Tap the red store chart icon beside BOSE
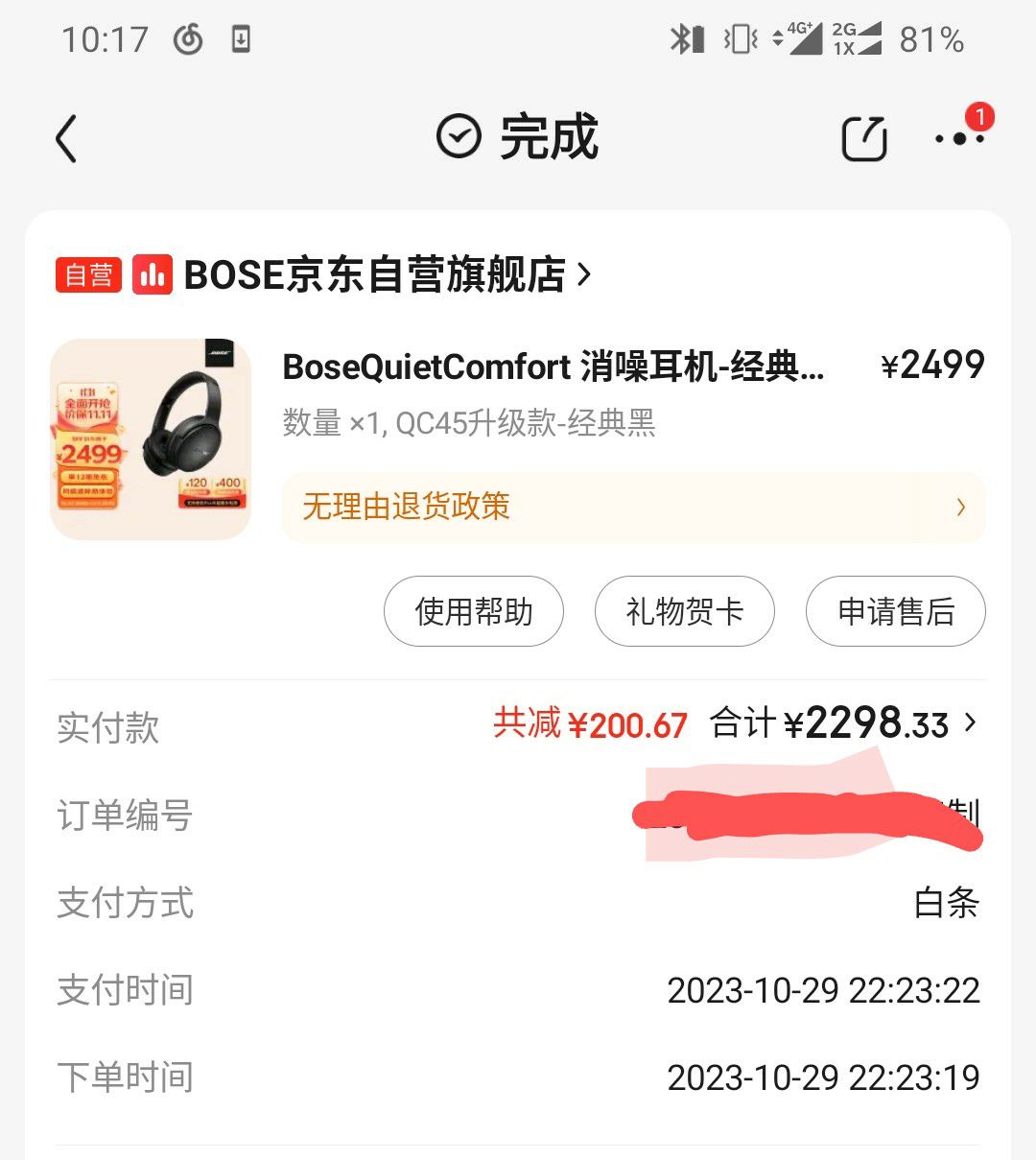 point(153,274)
